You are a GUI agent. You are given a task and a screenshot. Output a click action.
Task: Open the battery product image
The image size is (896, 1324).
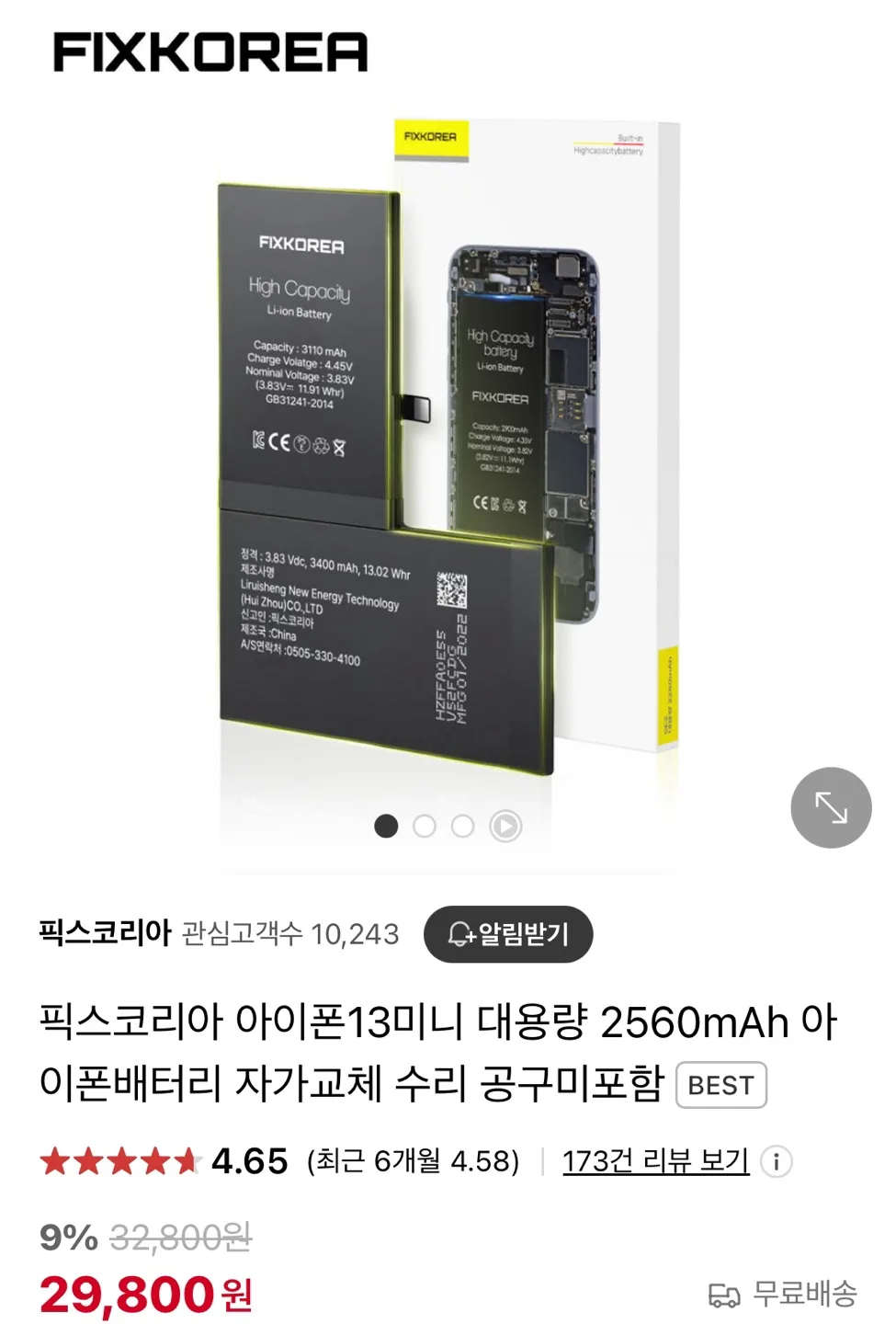pyautogui.click(x=448, y=460)
